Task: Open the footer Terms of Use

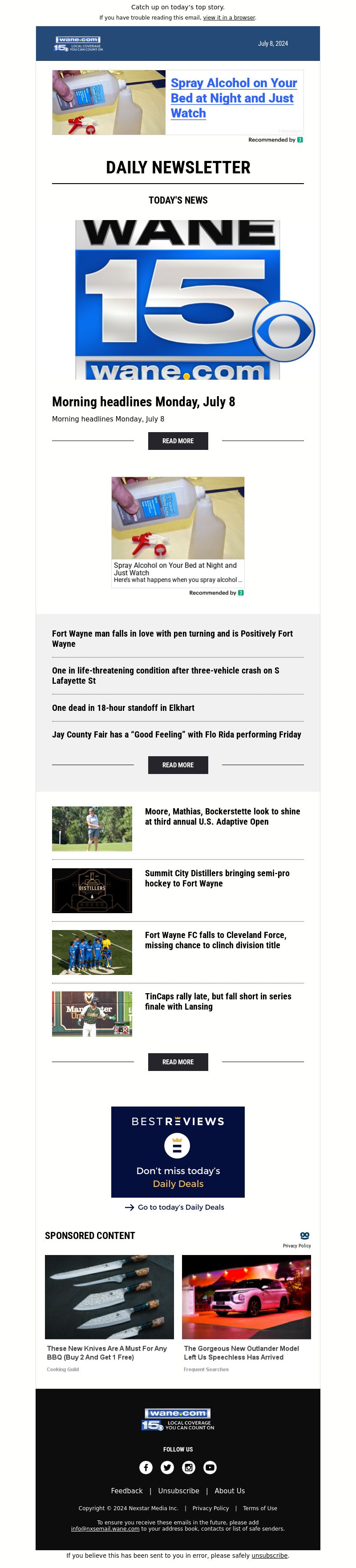Action: click(x=260, y=1508)
